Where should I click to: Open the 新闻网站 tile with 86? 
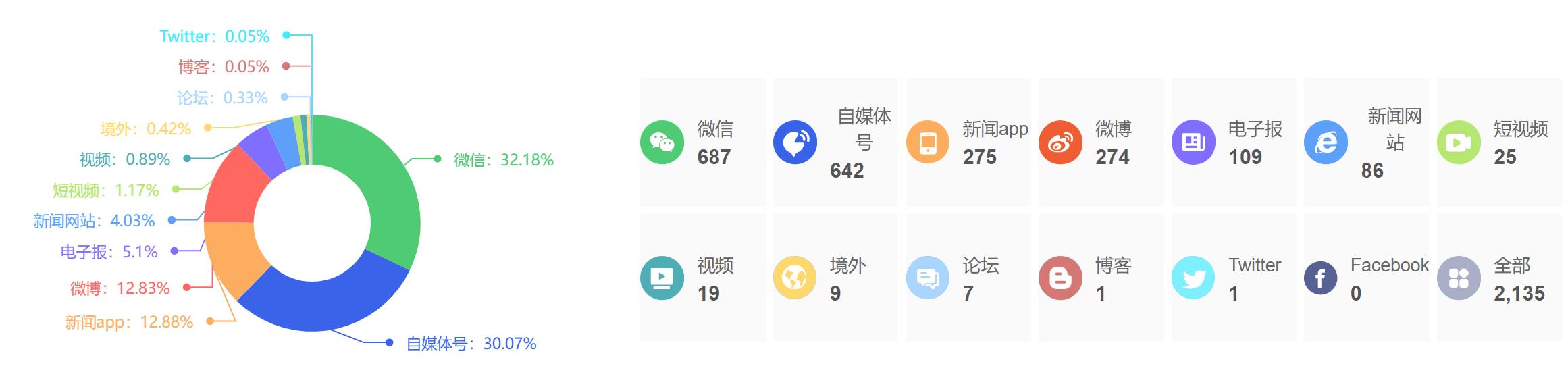tap(1366, 142)
